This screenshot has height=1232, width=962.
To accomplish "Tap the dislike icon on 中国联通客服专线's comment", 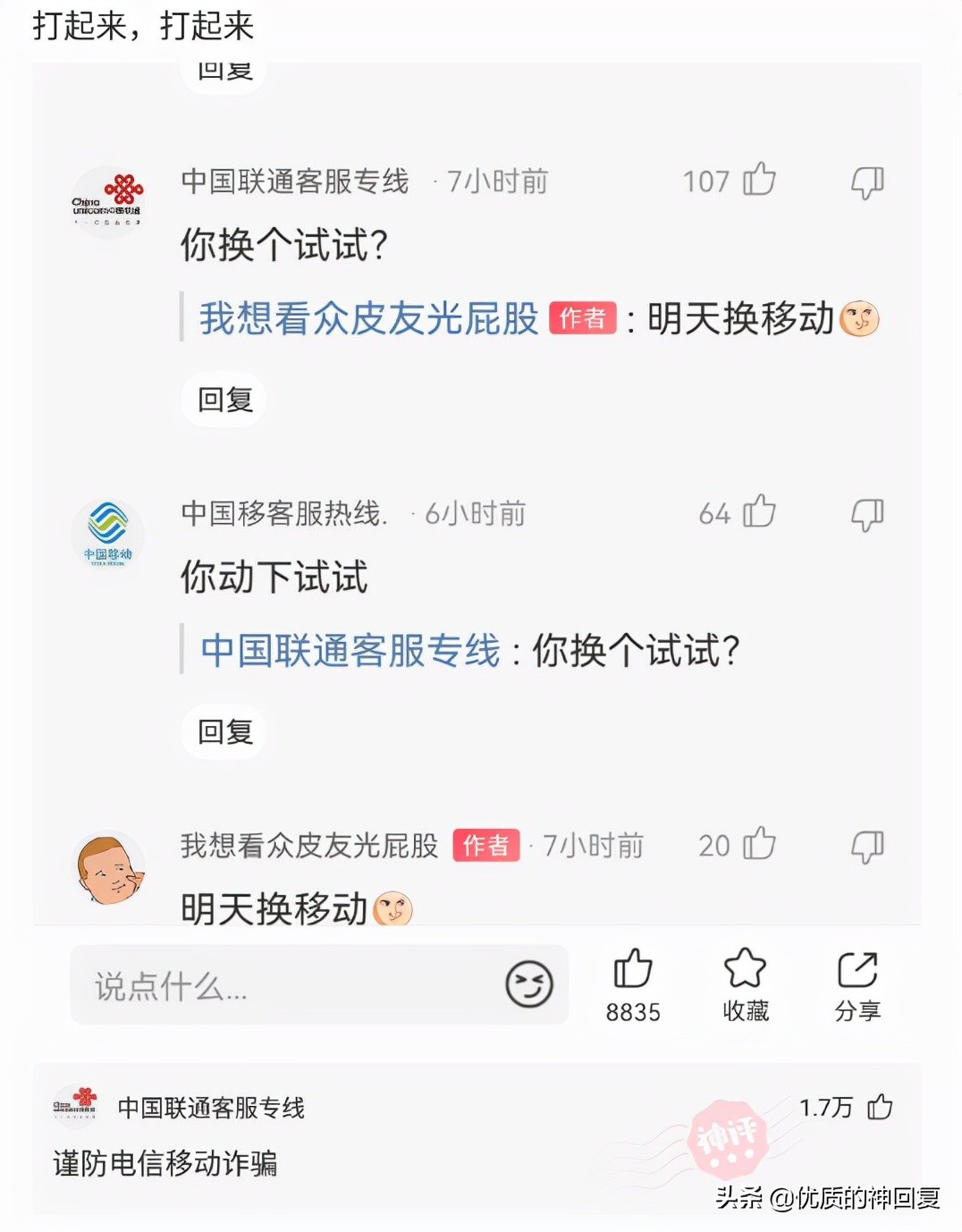I will coord(866,181).
